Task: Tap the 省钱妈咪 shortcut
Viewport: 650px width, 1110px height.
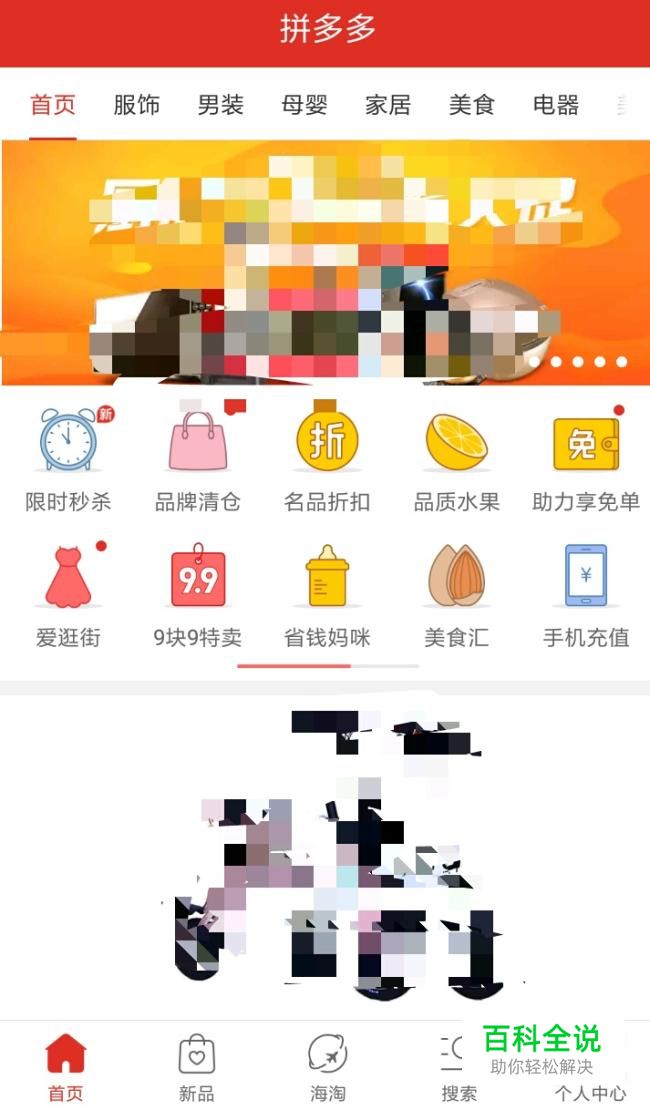Action: (327, 594)
